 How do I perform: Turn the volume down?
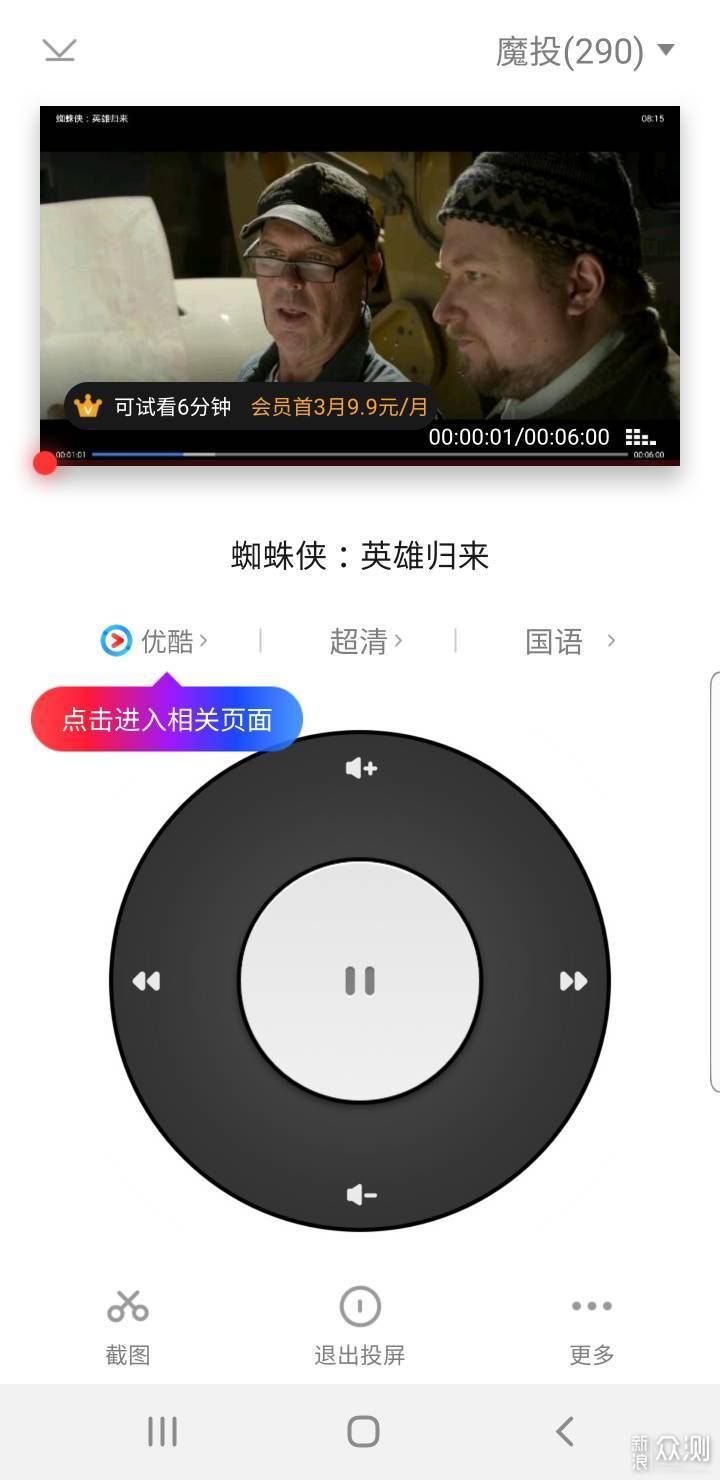tap(360, 1195)
